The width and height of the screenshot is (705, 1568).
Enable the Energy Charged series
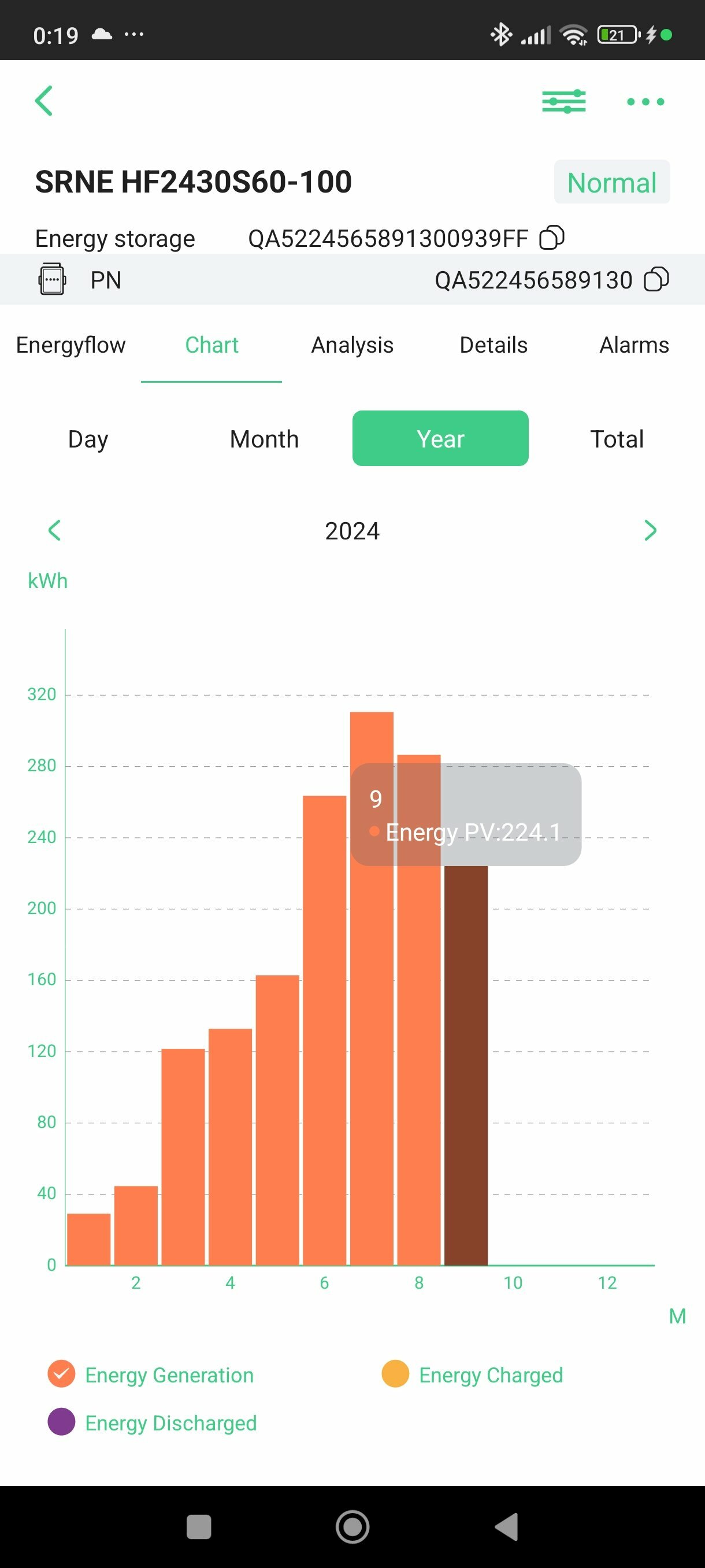(x=395, y=1374)
